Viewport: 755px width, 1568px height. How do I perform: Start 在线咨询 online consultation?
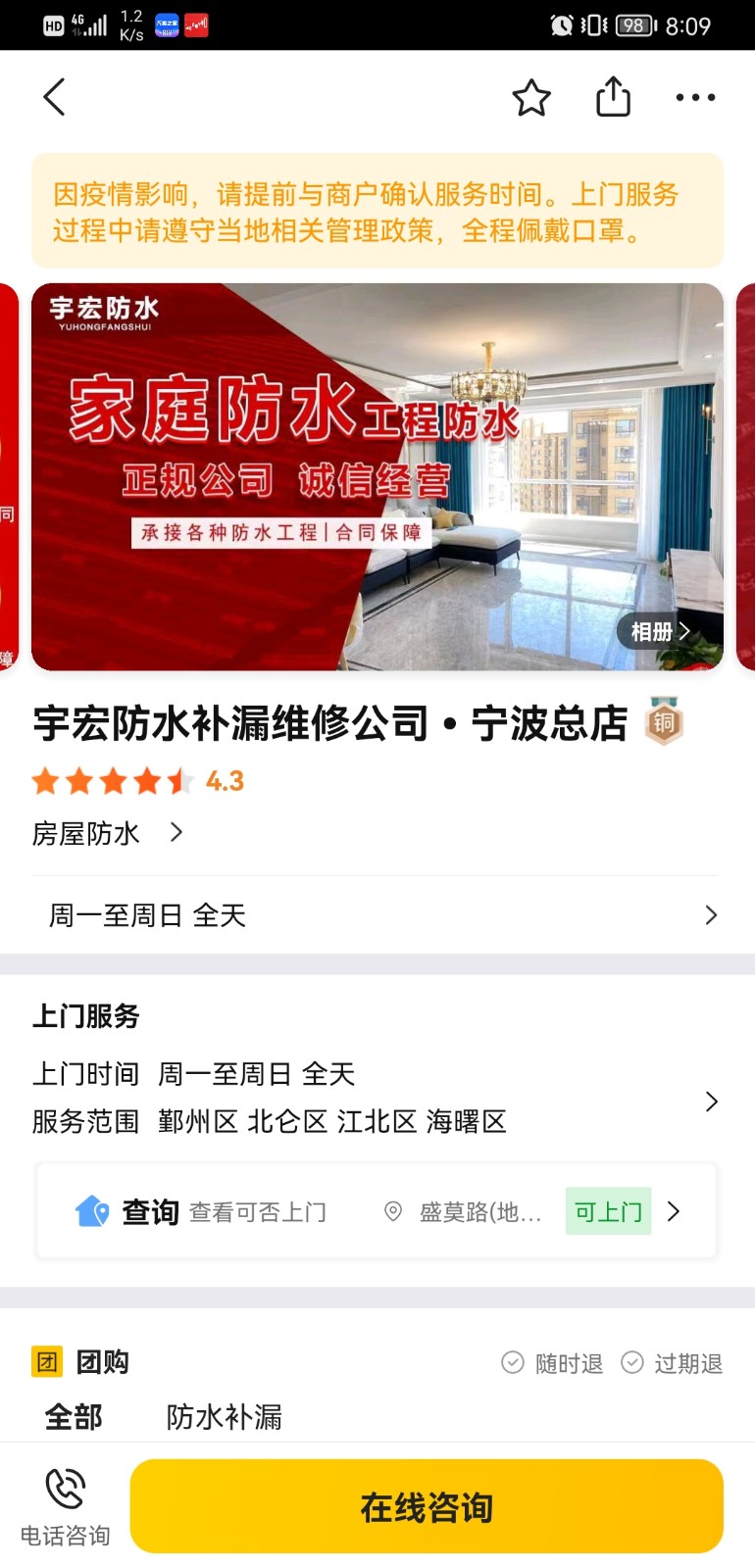(x=427, y=1507)
